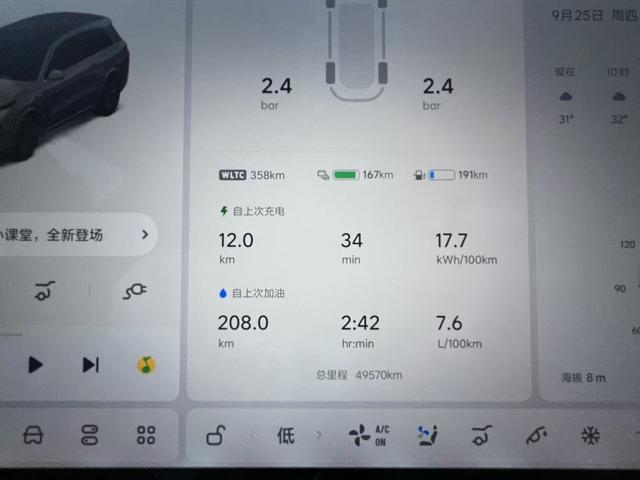The width and height of the screenshot is (640, 480).
Task: Toggle the A/C fan control
Action: pos(367,435)
